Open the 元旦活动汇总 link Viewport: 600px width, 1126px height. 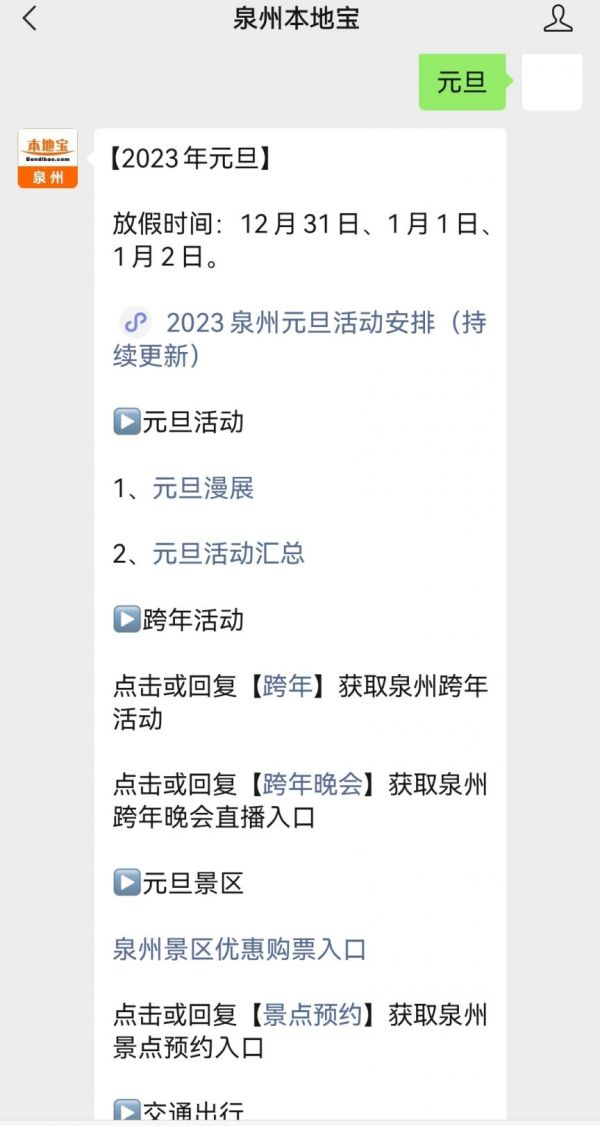coord(228,554)
